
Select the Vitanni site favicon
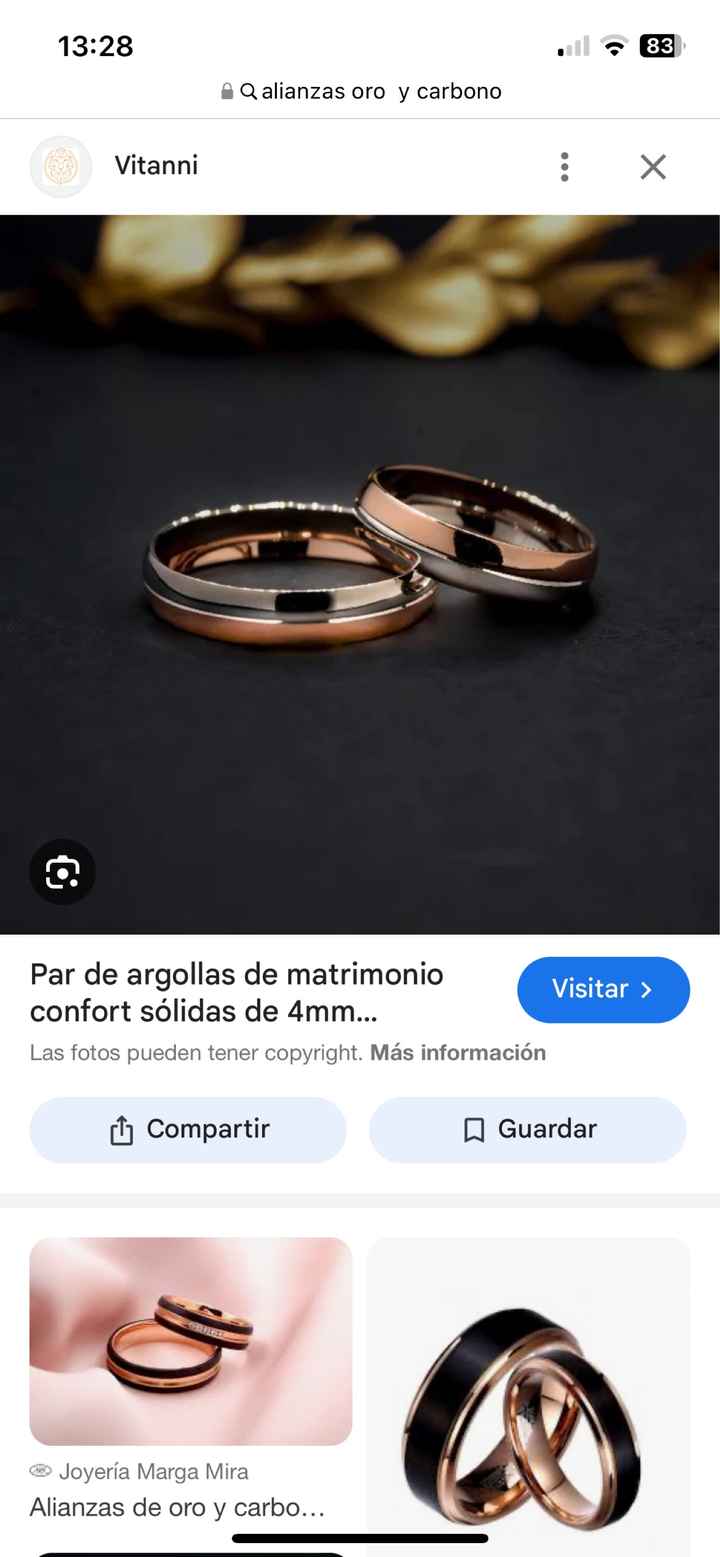[60, 166]
